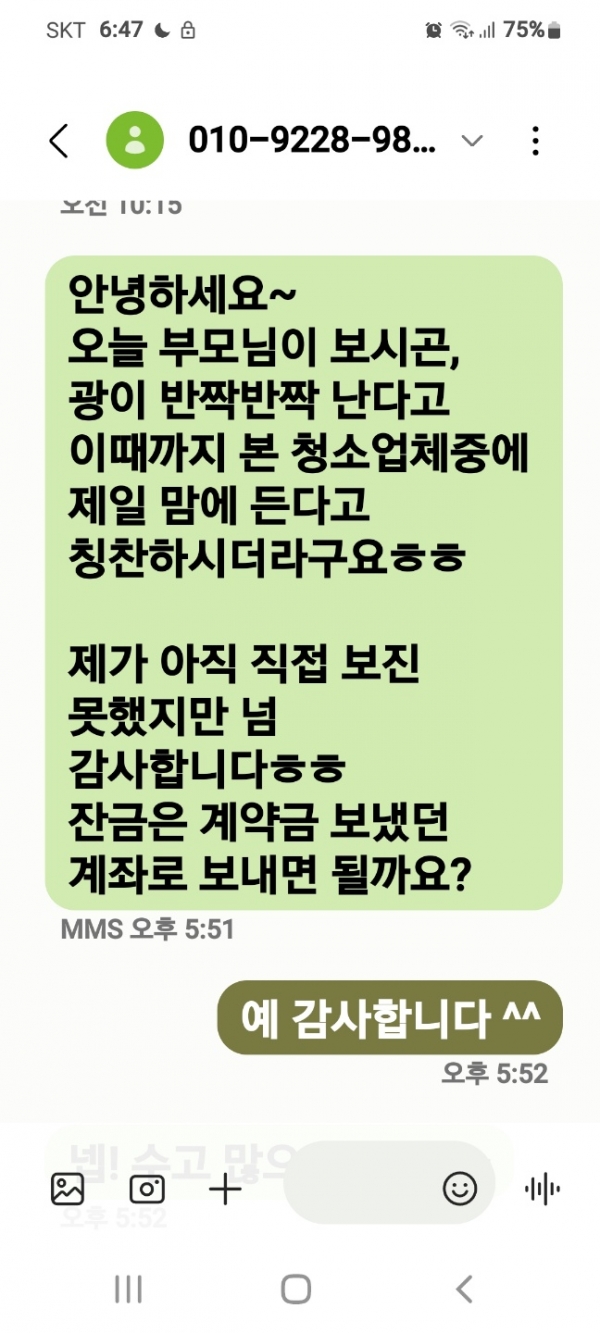This screenshot has height=1333, width=600.
Task: Expand the contact details chevron
Action: tap(472, 141)
